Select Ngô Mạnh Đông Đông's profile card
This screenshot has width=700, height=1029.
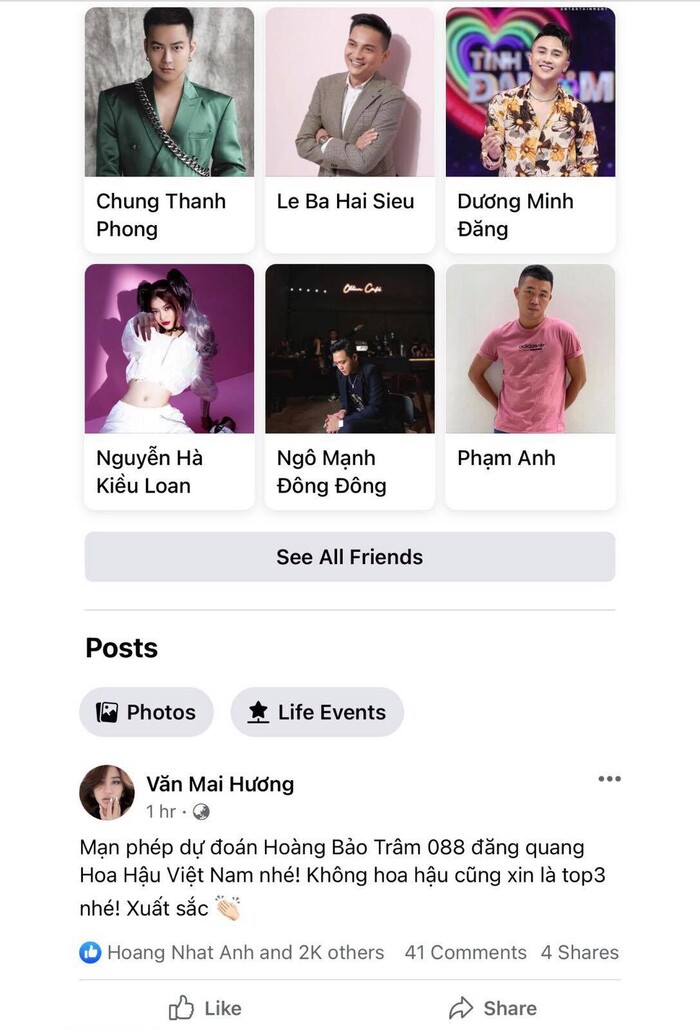(x=349, y=385)
